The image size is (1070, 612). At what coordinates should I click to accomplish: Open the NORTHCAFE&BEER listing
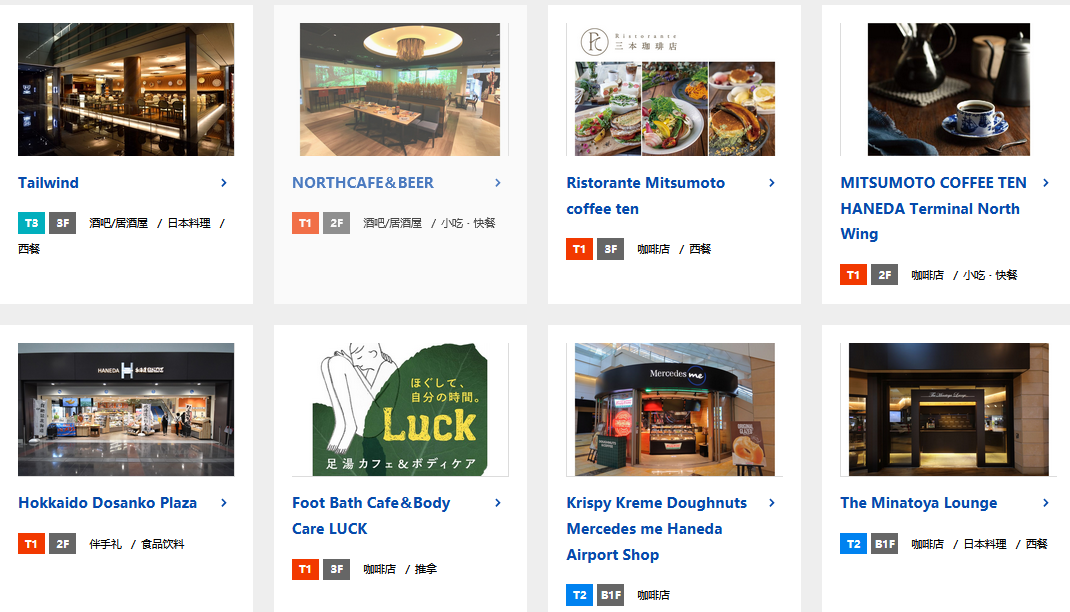click(x=362, y=183)
